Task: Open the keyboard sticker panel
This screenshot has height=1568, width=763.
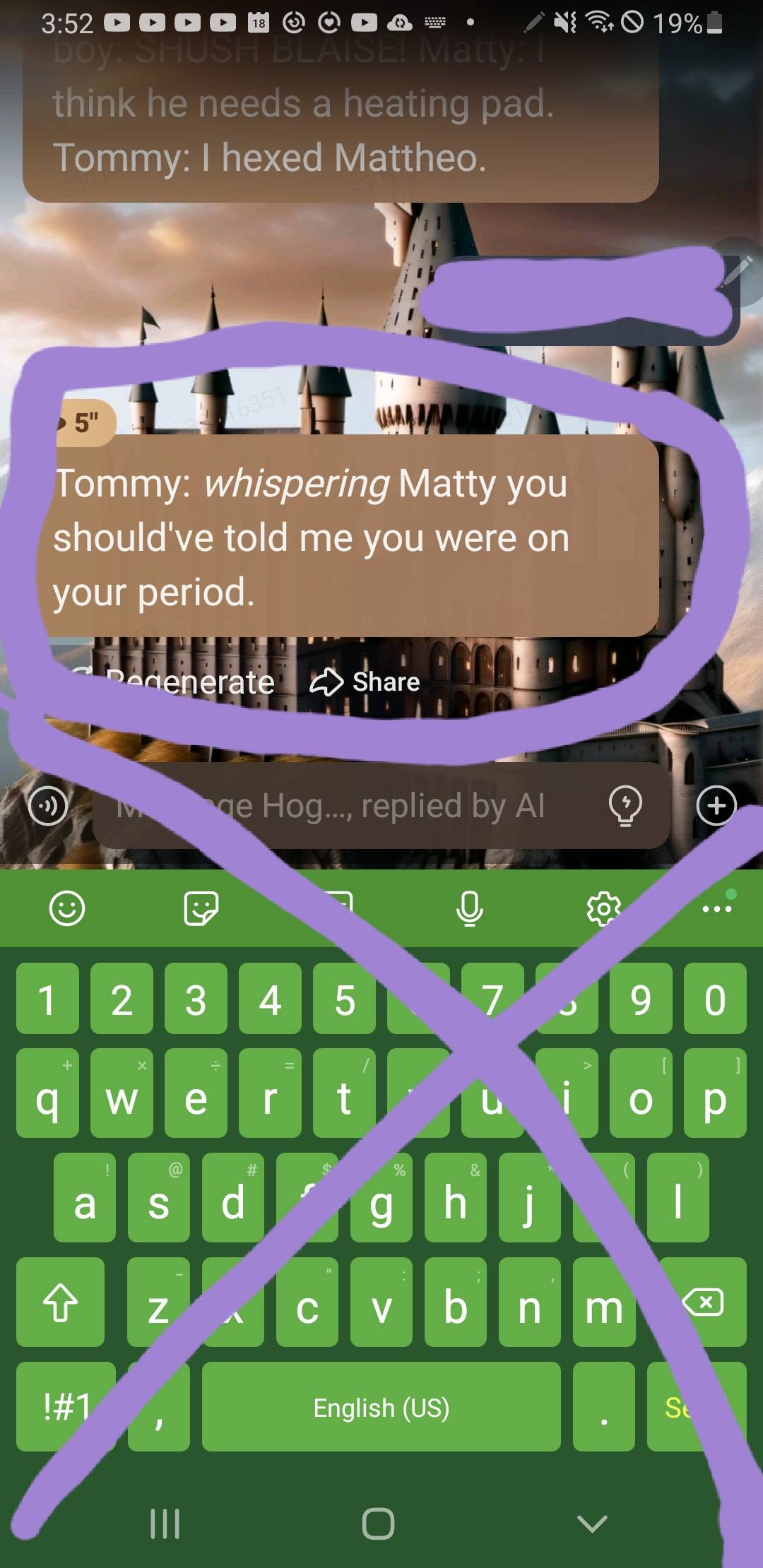Action: pyautogui.click(x=201, y=908)
